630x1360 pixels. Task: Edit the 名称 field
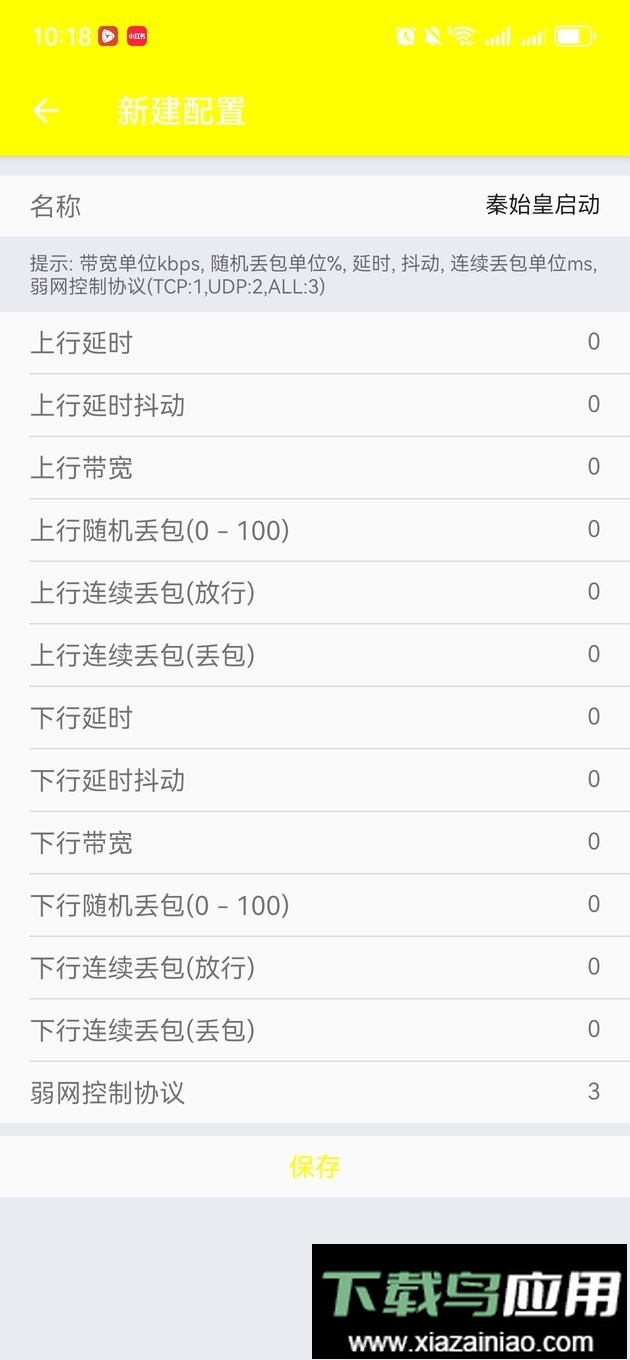(x=542, y=206)
